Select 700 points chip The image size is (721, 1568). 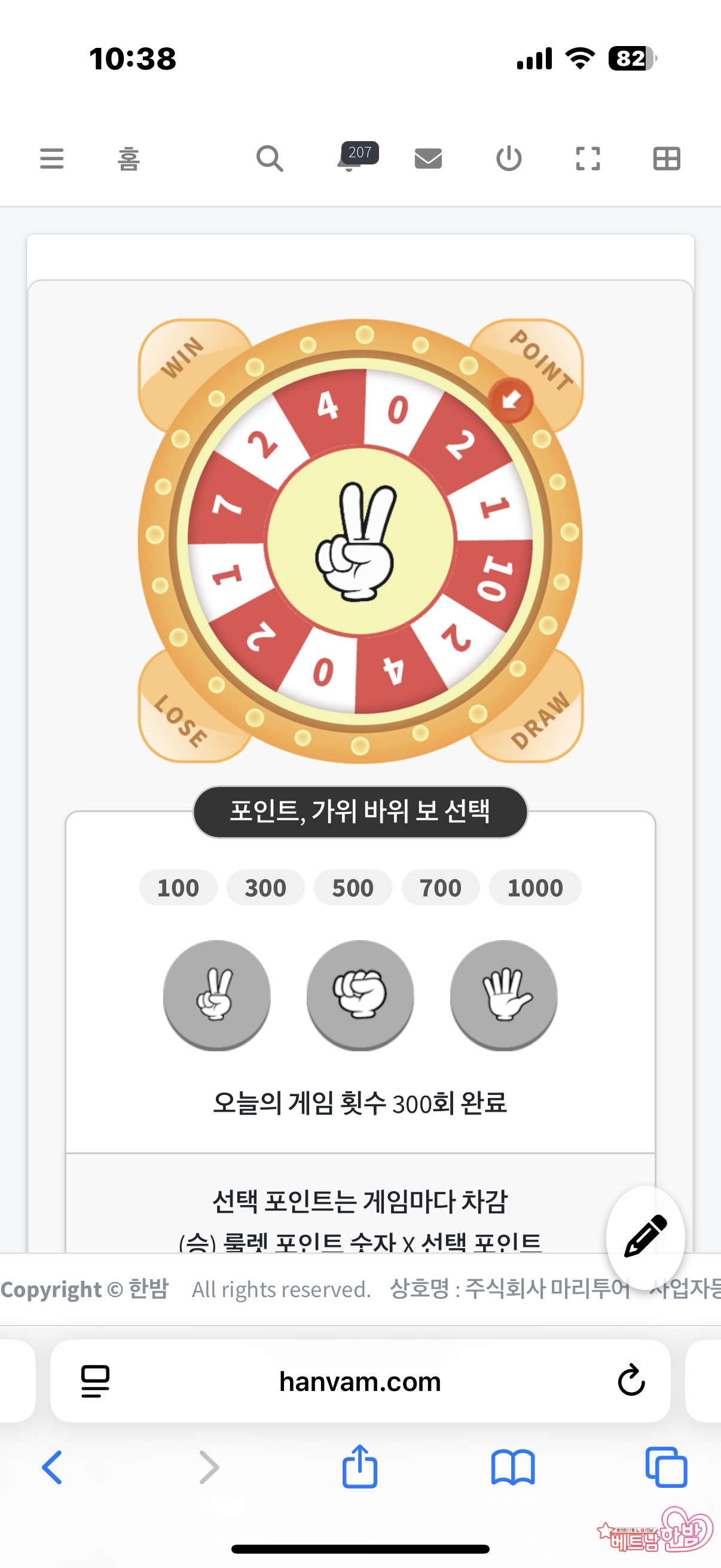[441, 887]
